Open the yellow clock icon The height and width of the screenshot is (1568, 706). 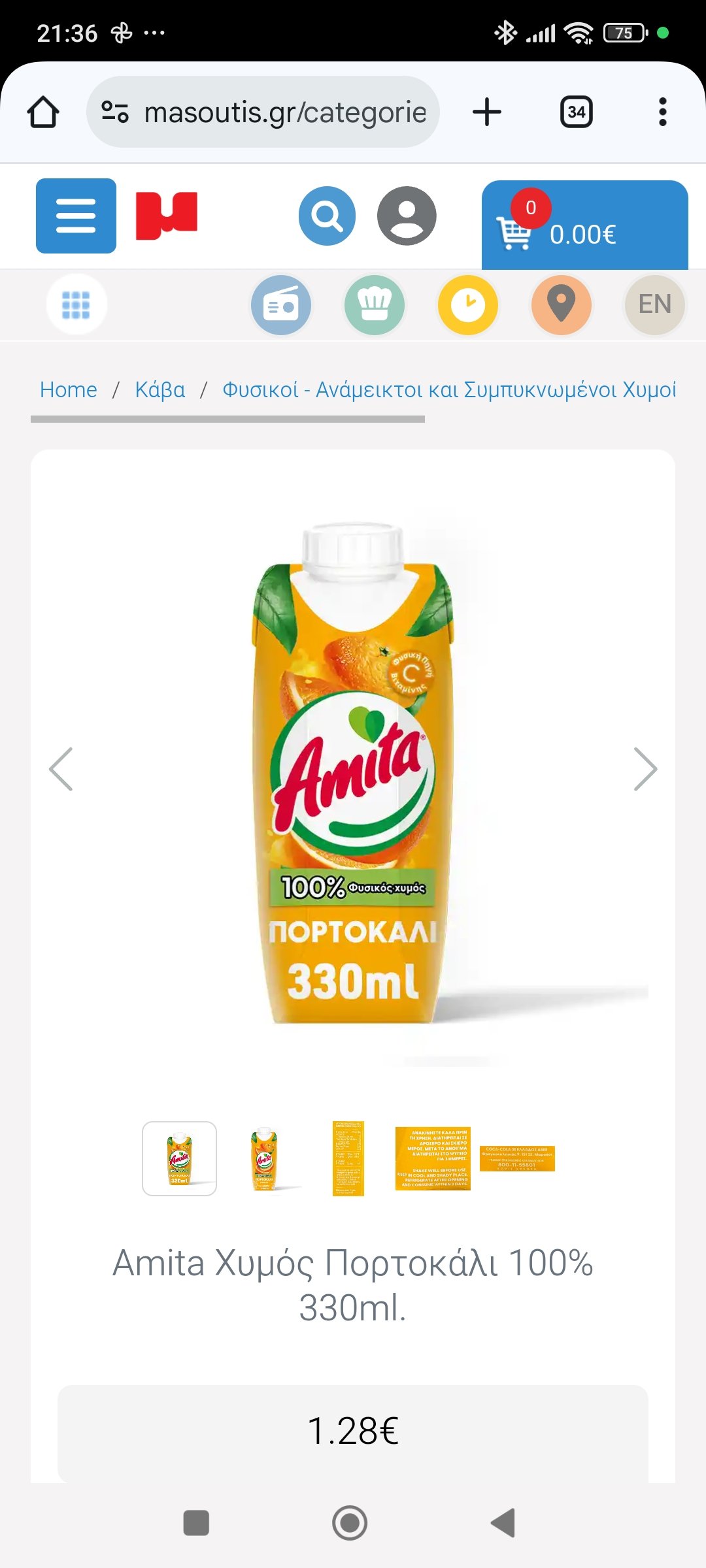coord(467,304)
